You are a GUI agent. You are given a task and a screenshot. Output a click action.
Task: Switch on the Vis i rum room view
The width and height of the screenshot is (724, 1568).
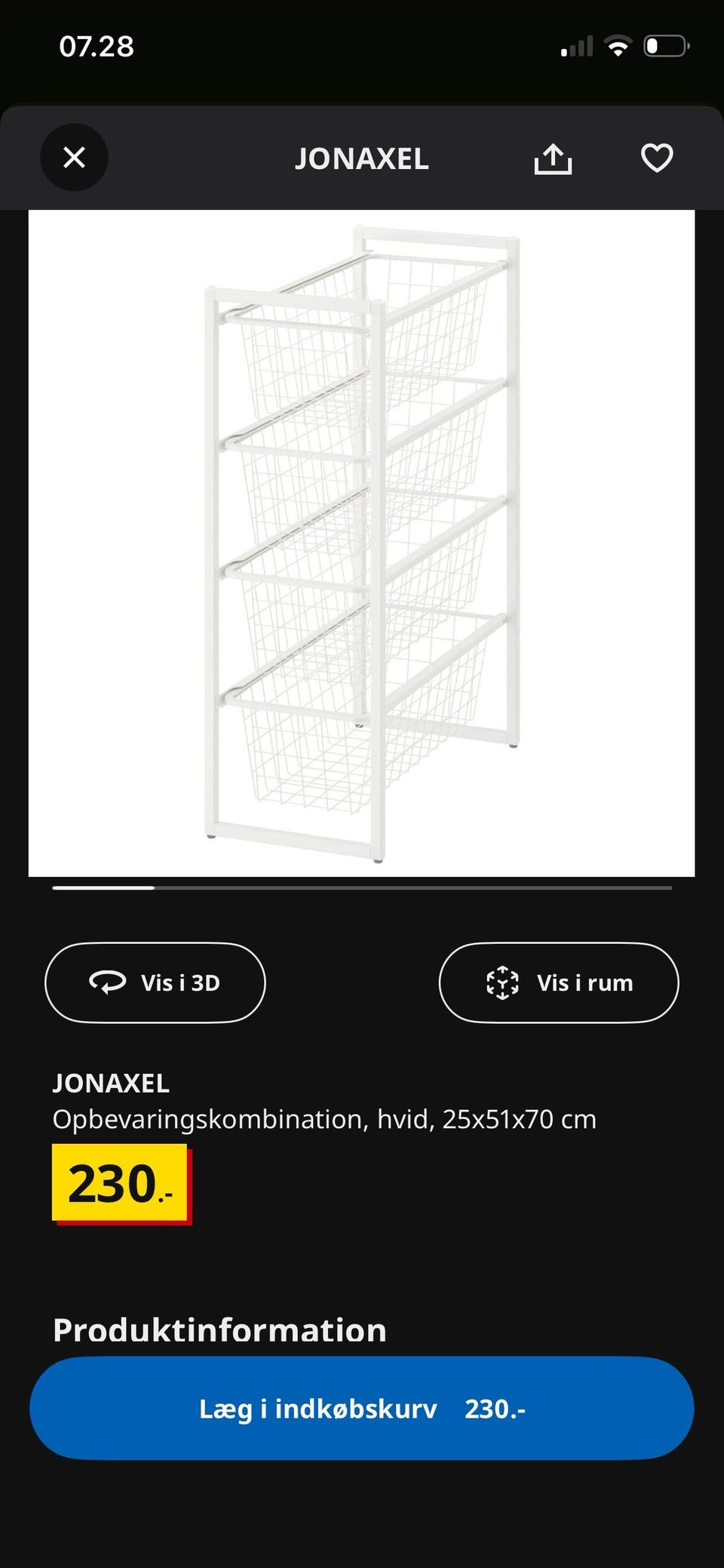(558, 982)
